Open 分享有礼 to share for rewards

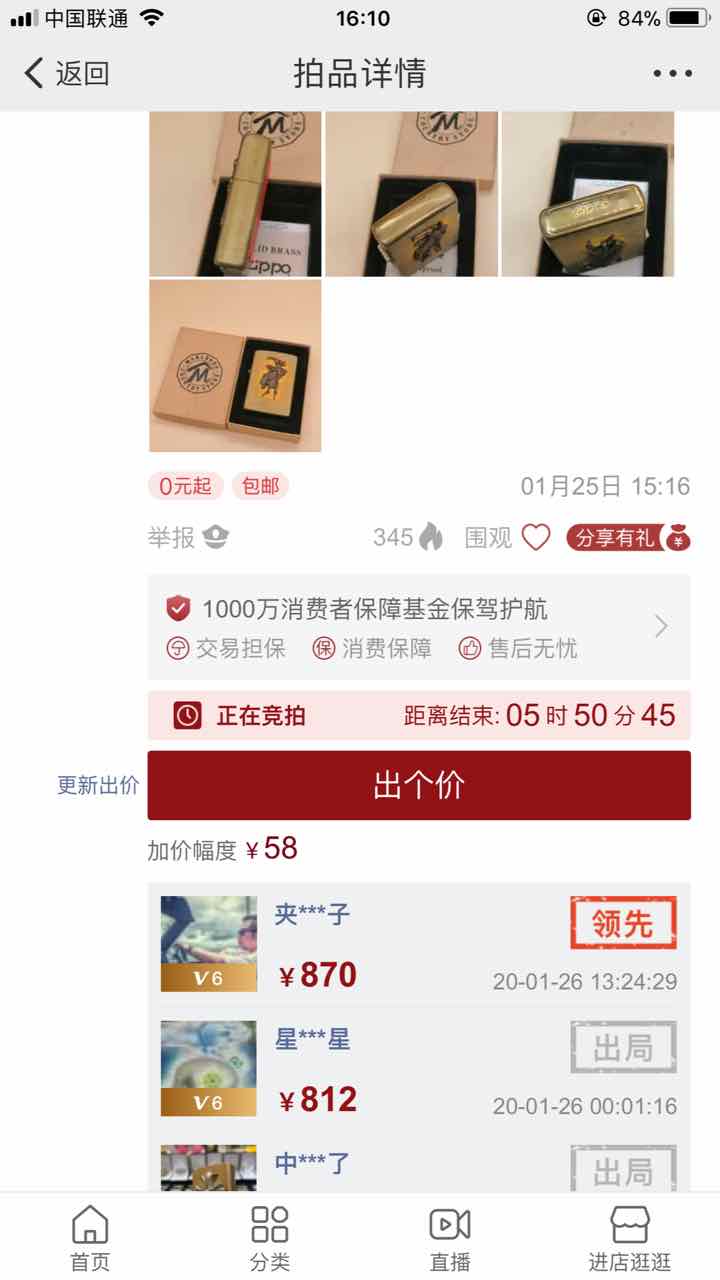(x=629, y=538)
